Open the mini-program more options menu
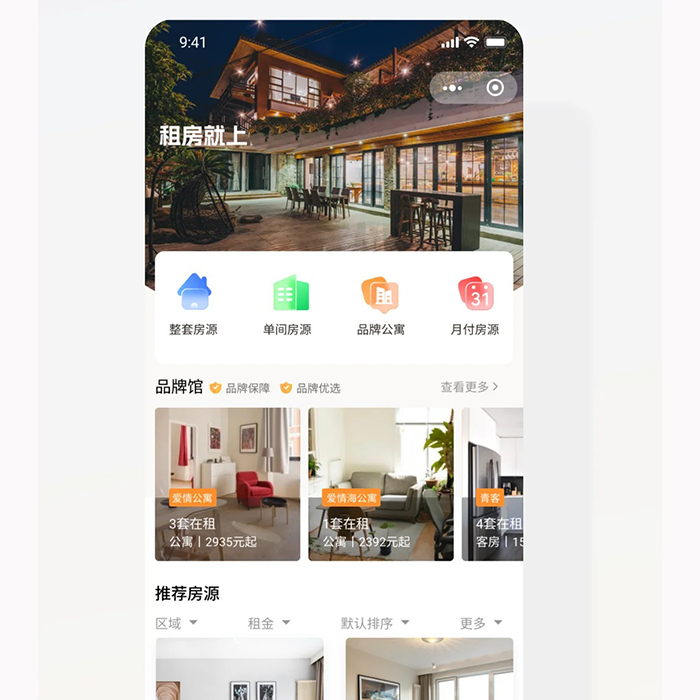Viewport: 700px width, 700px height. [453, 88]
